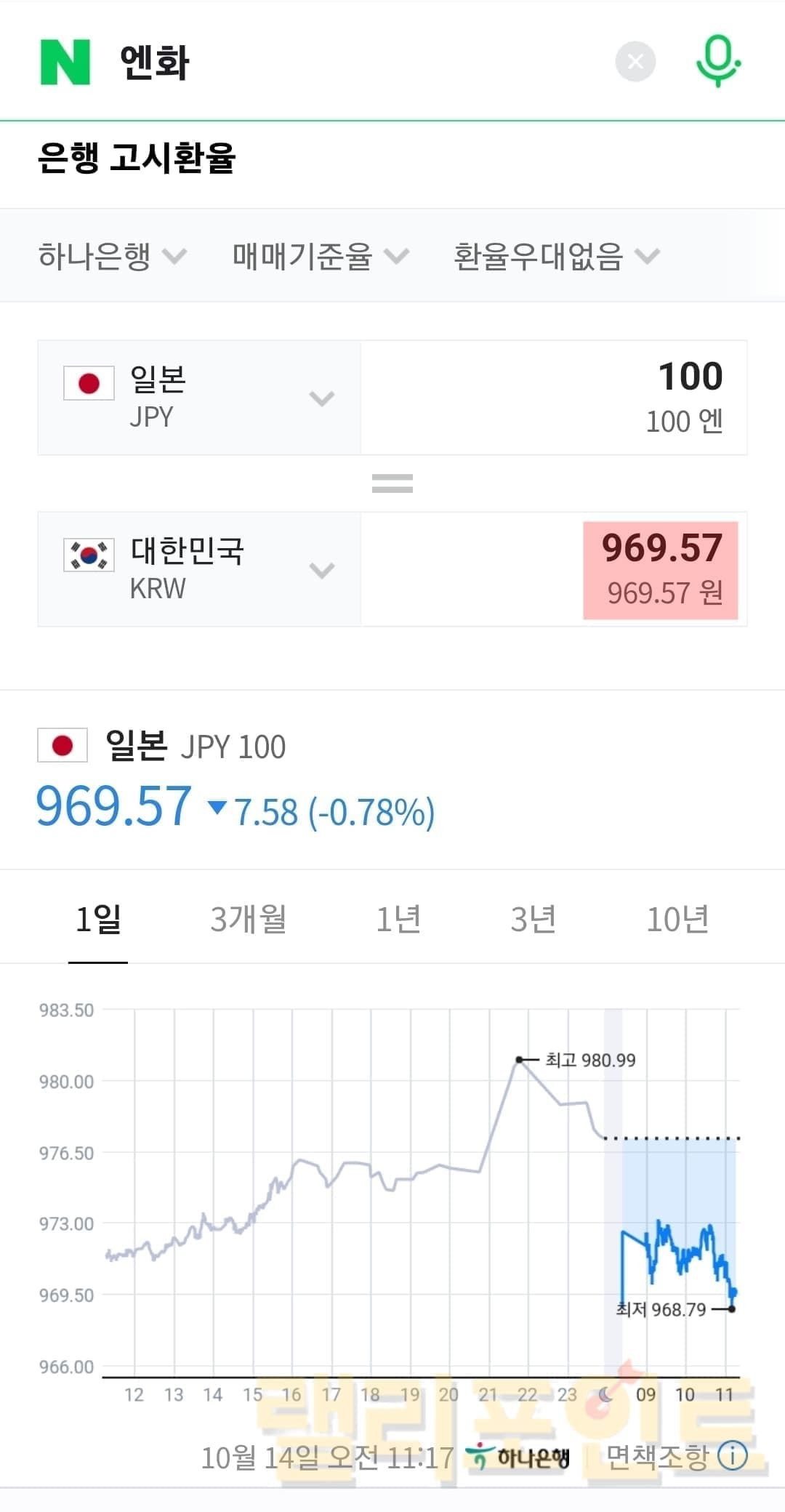This screenshot has width=785, height=1512.
Task: Switch chart to 3개월
Action: click(x=249, y=919)
